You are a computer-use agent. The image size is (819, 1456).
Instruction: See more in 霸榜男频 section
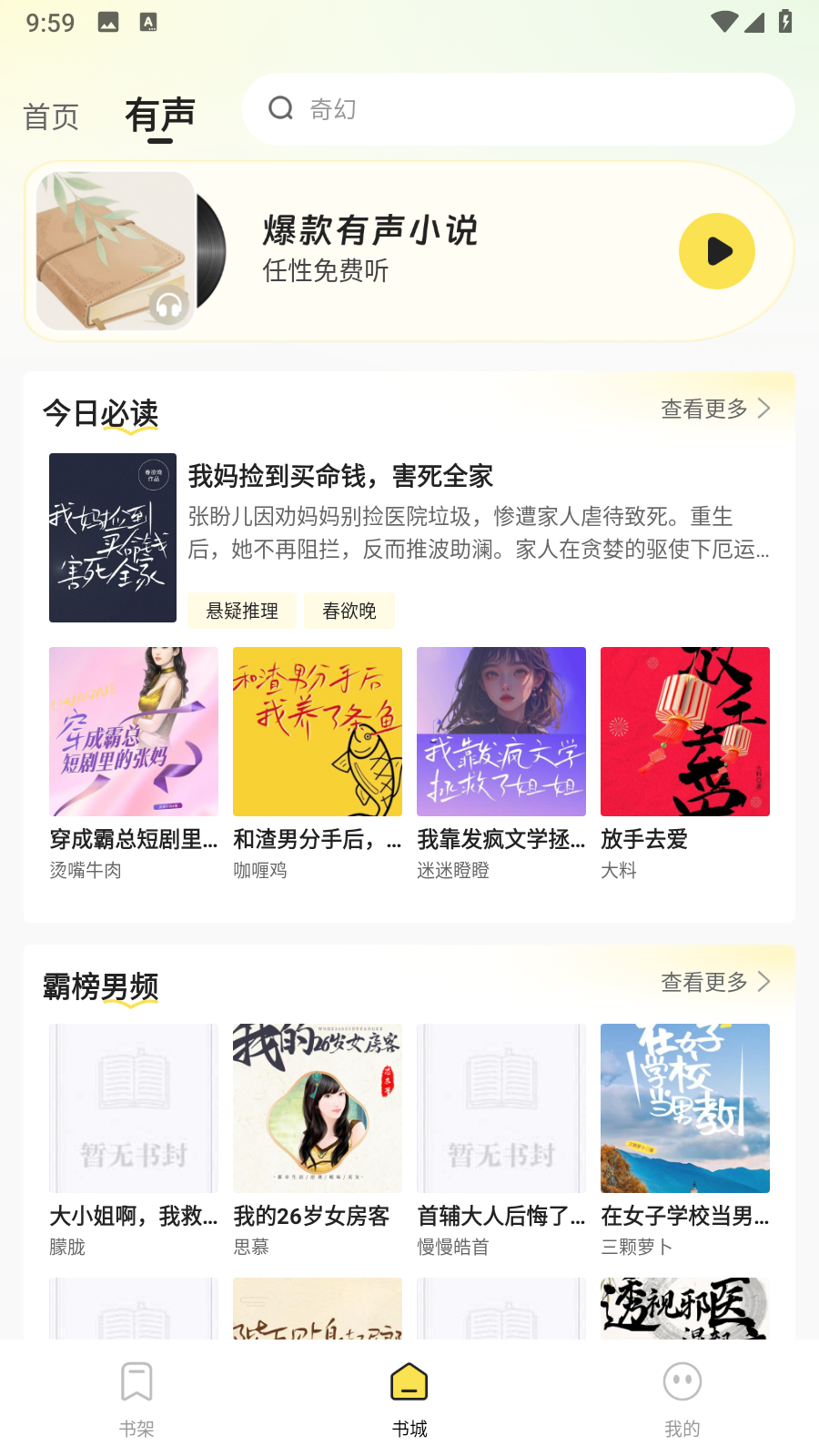click(714, 982)
